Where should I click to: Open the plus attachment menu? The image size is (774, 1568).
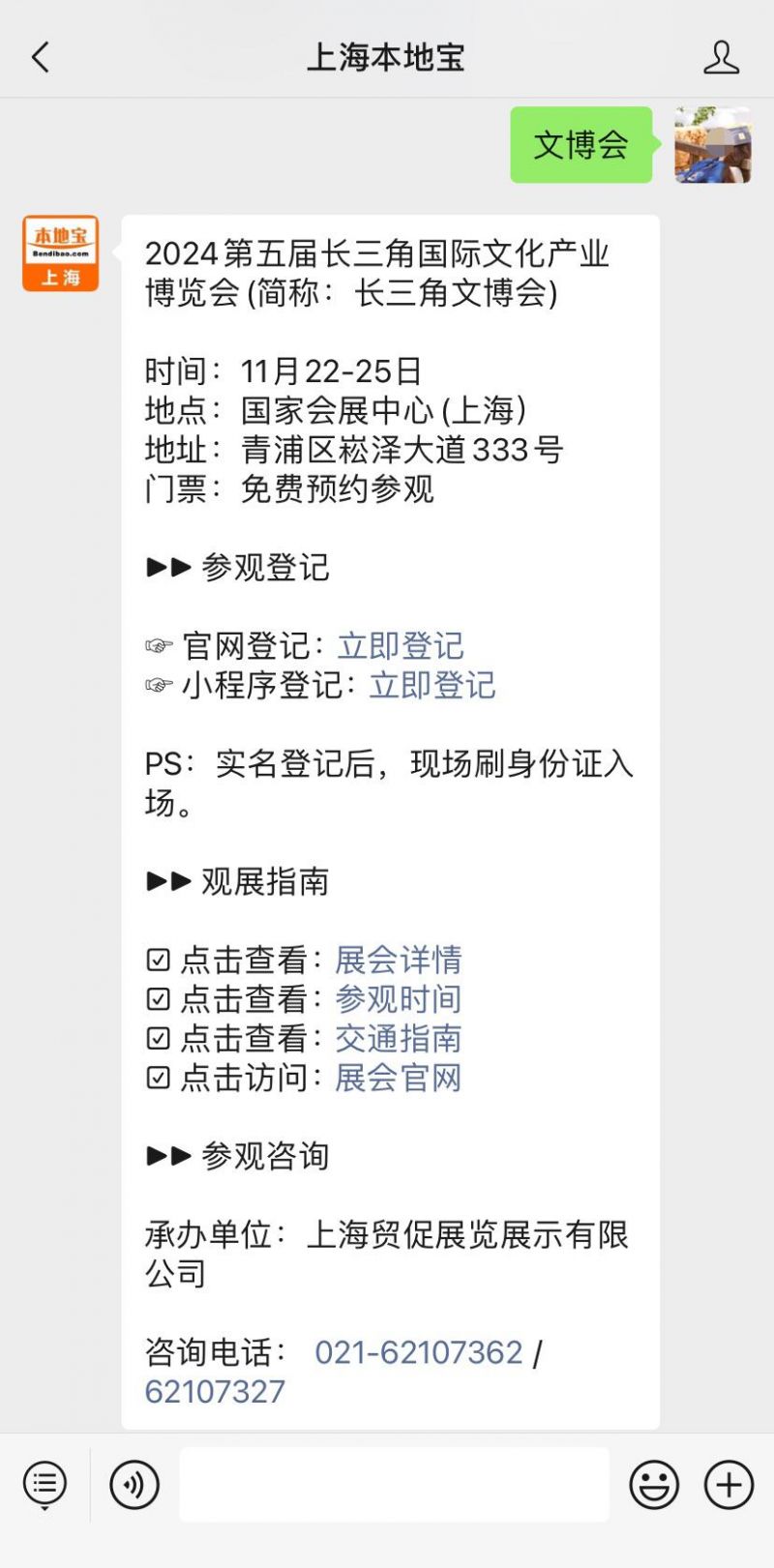click(729, 1485)
